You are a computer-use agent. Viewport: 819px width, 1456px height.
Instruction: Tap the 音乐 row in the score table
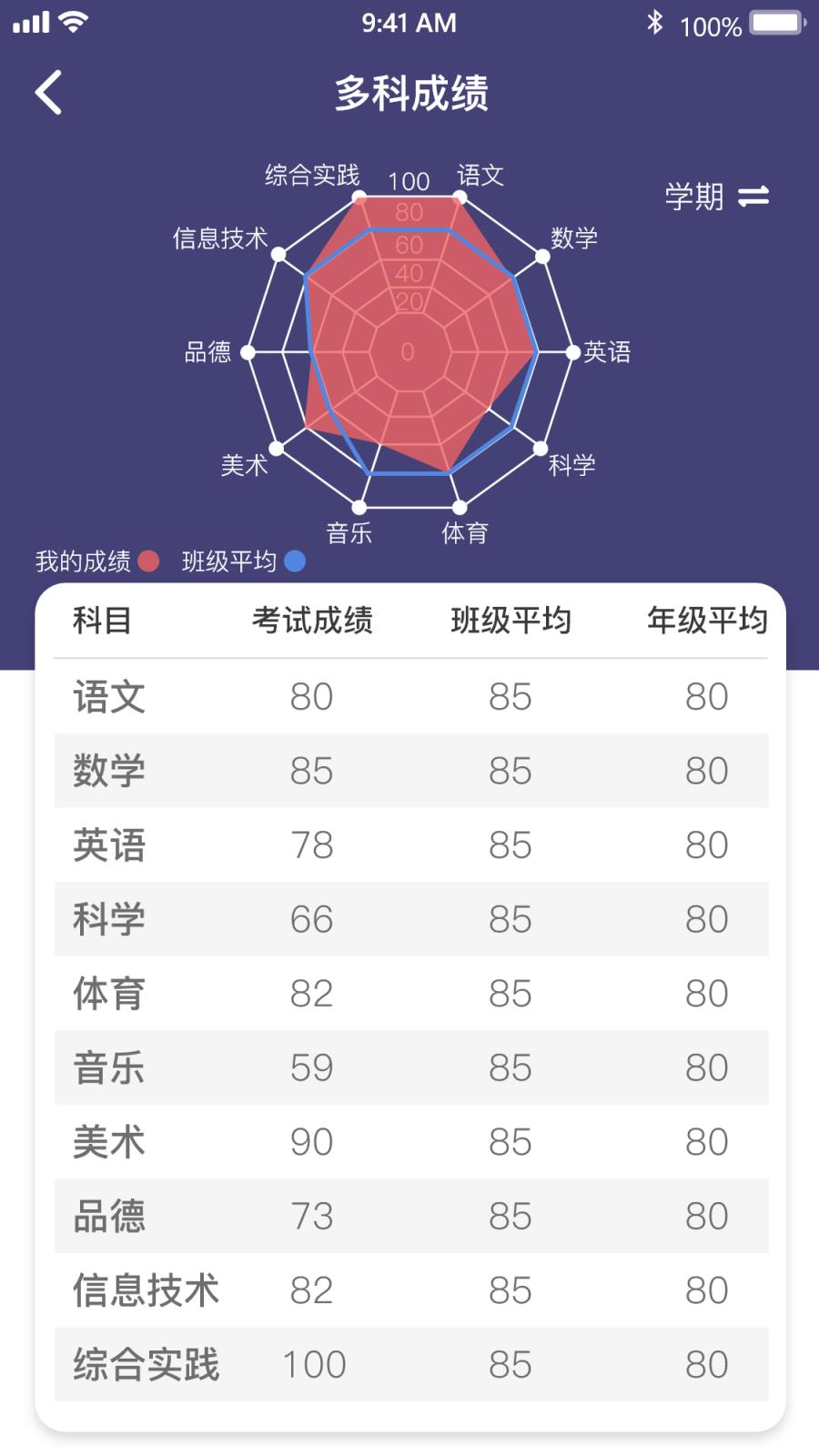pyautogui.click(x=409, y=1067)
